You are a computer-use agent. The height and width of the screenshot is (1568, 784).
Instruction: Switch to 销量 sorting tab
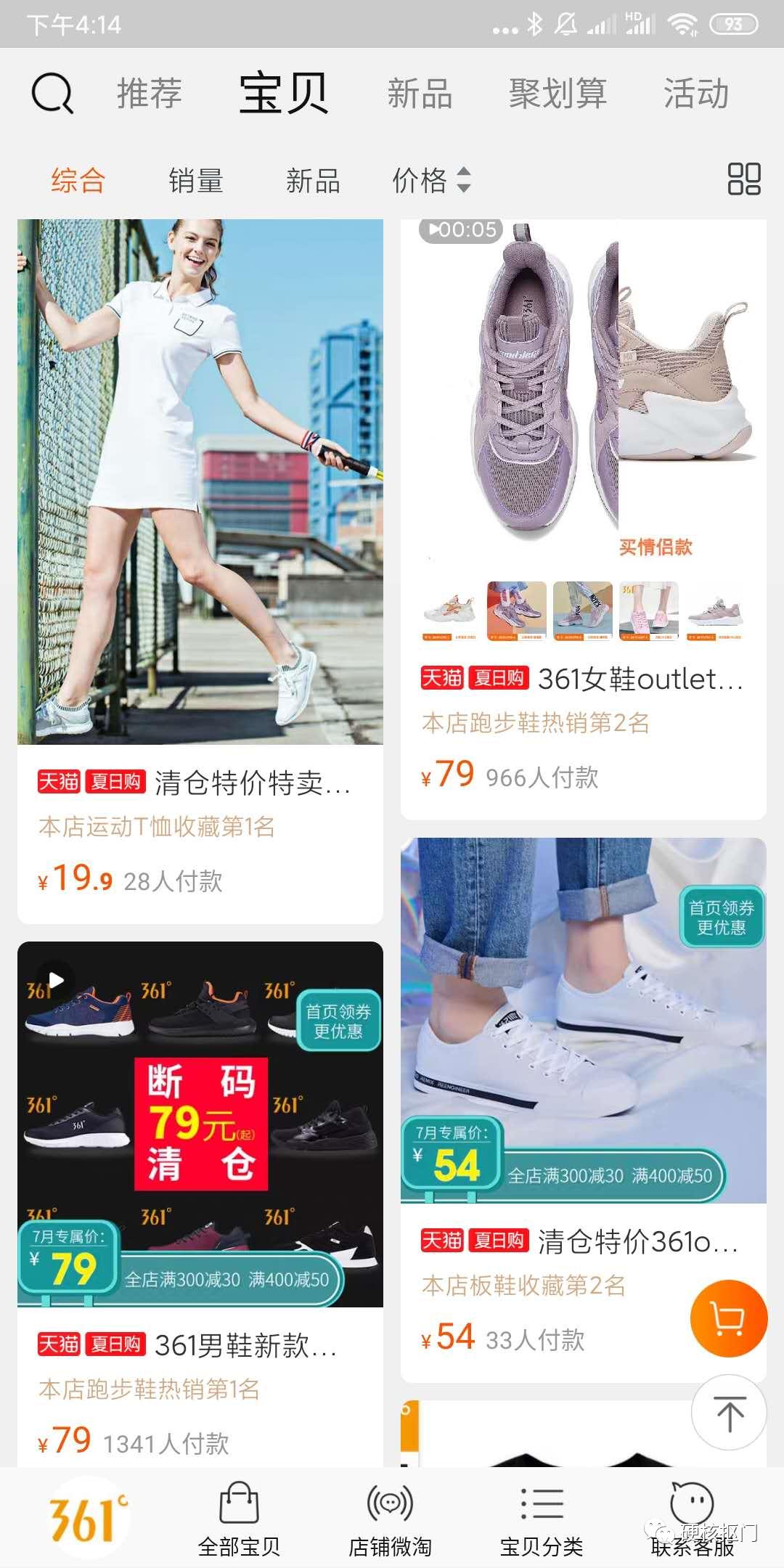click(194, 181)
